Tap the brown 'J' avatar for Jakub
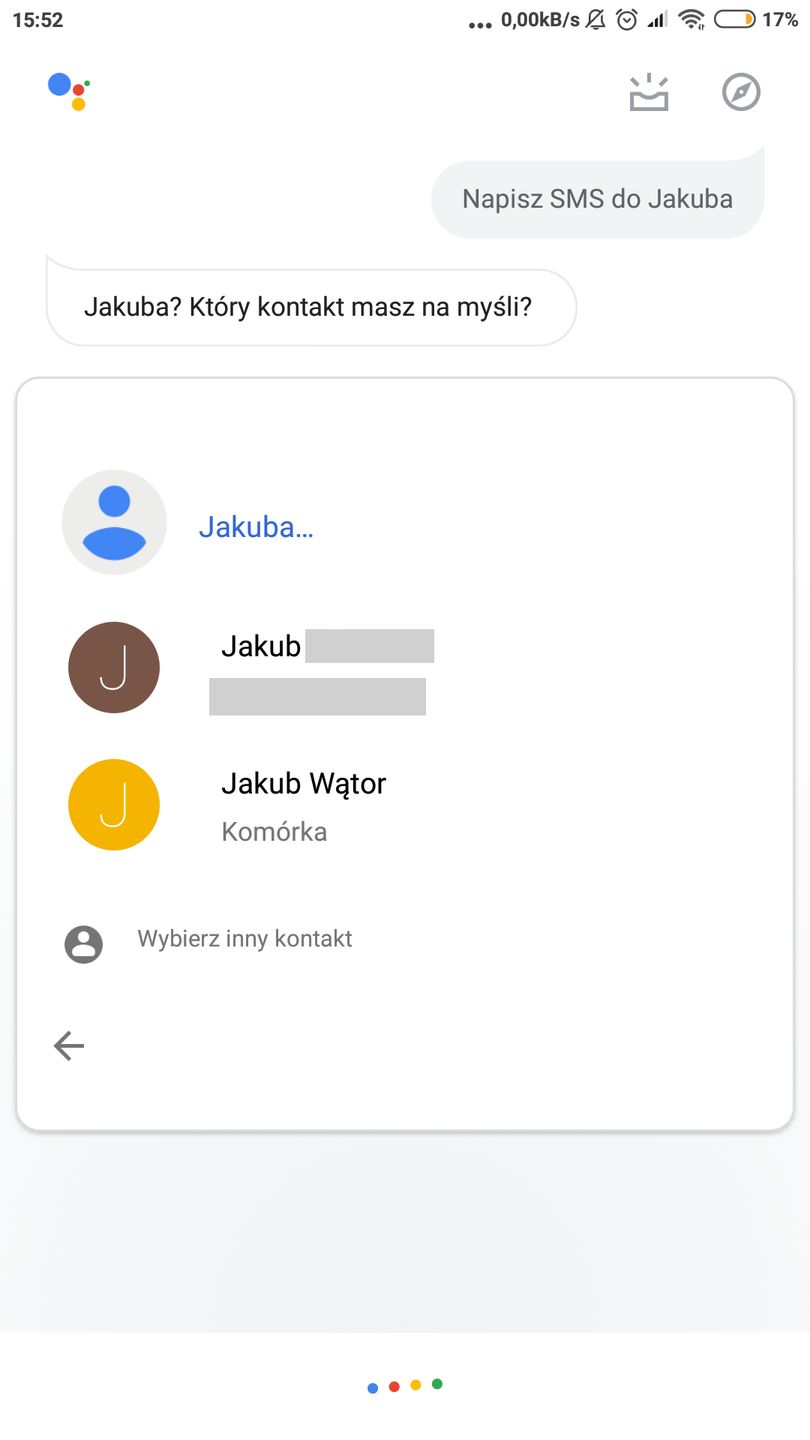Viewport: 810px width, 1440px height. coord(114,667)
